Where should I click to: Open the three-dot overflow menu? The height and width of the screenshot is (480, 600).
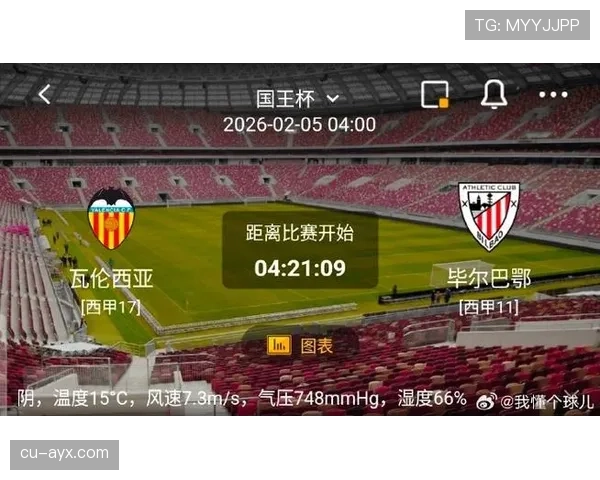click(553, 95)
